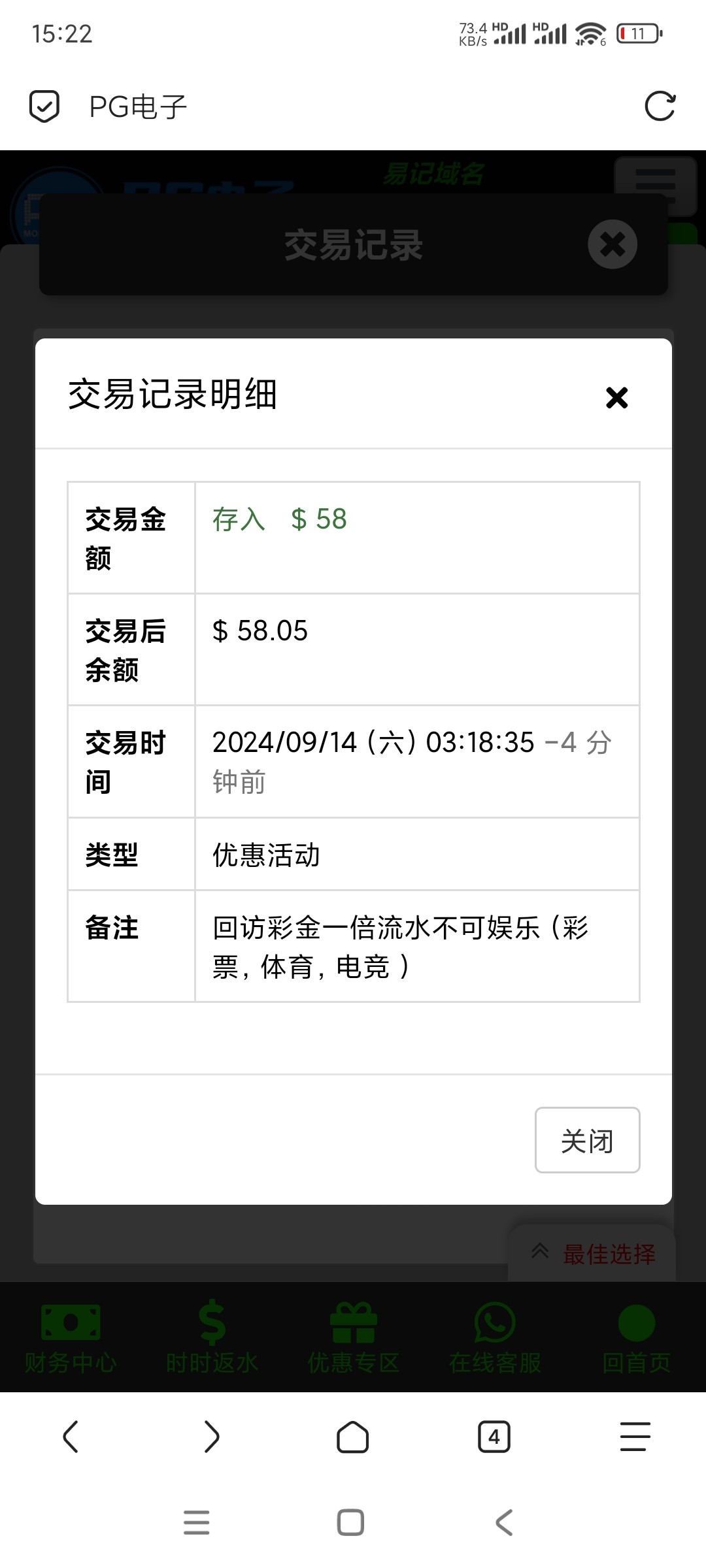Reload the PG电子 page
The height and width of the screenshot is (1568, 706).
660,106
